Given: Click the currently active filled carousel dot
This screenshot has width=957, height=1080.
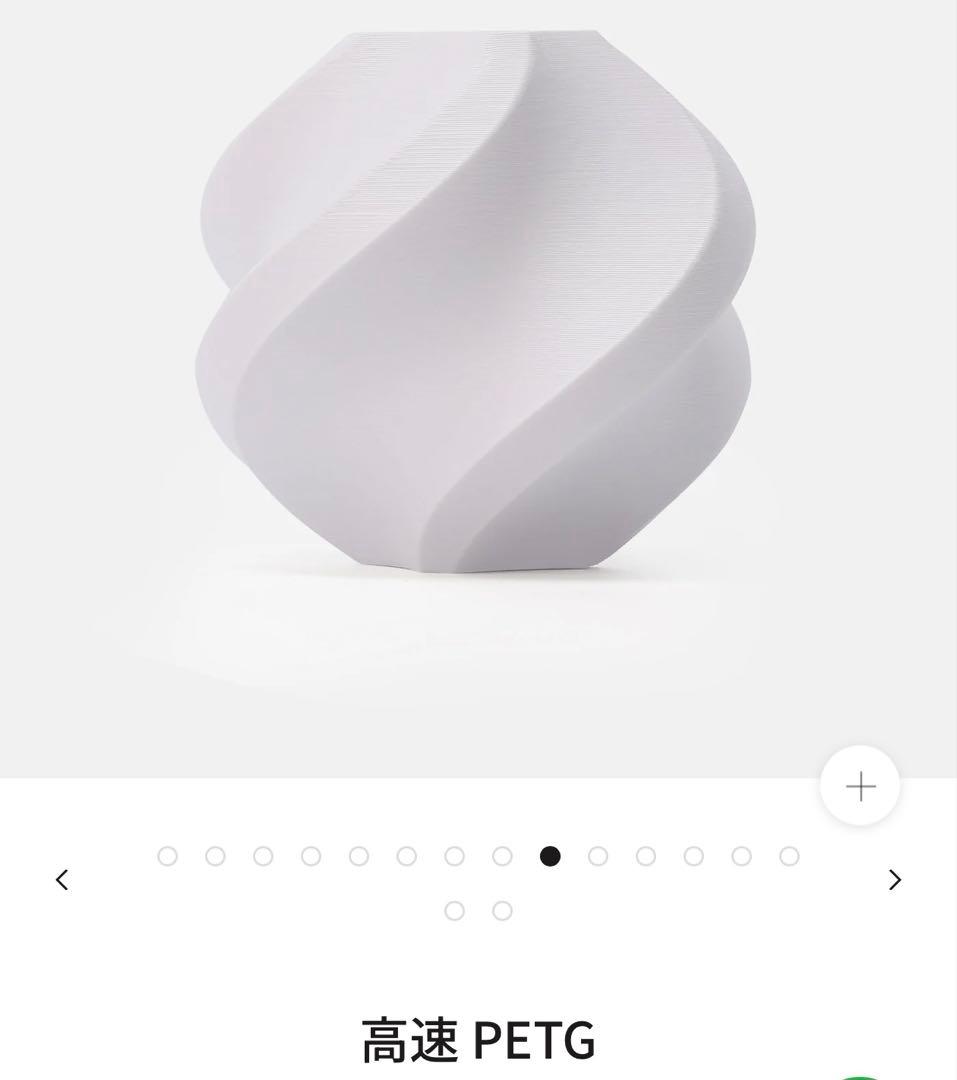Looking at the screenshot, I should pyautogui.click(x=549, y=856).
